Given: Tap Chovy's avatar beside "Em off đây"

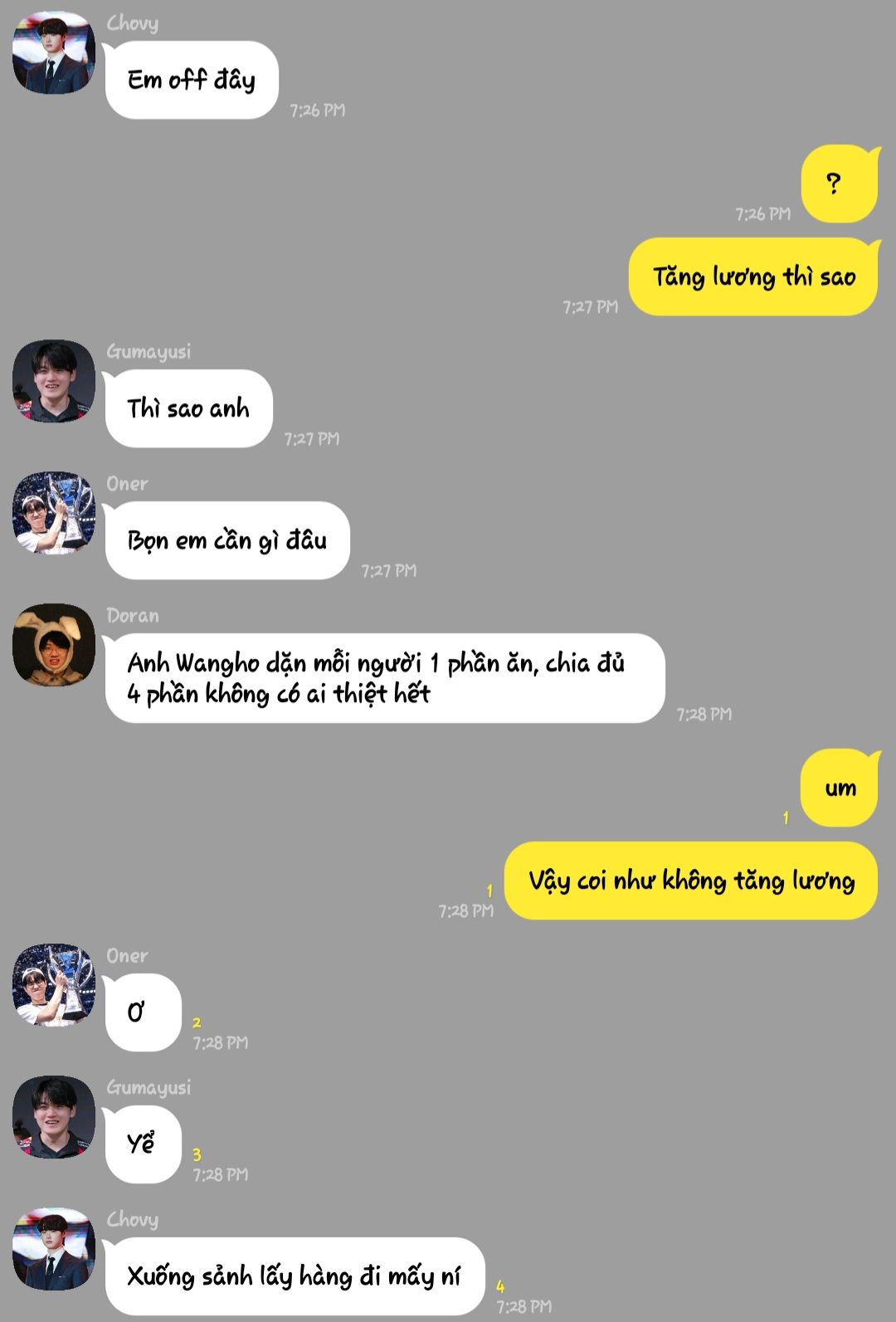Looking at the screenshot, I should pyautogui.click(x=54, y=52).
